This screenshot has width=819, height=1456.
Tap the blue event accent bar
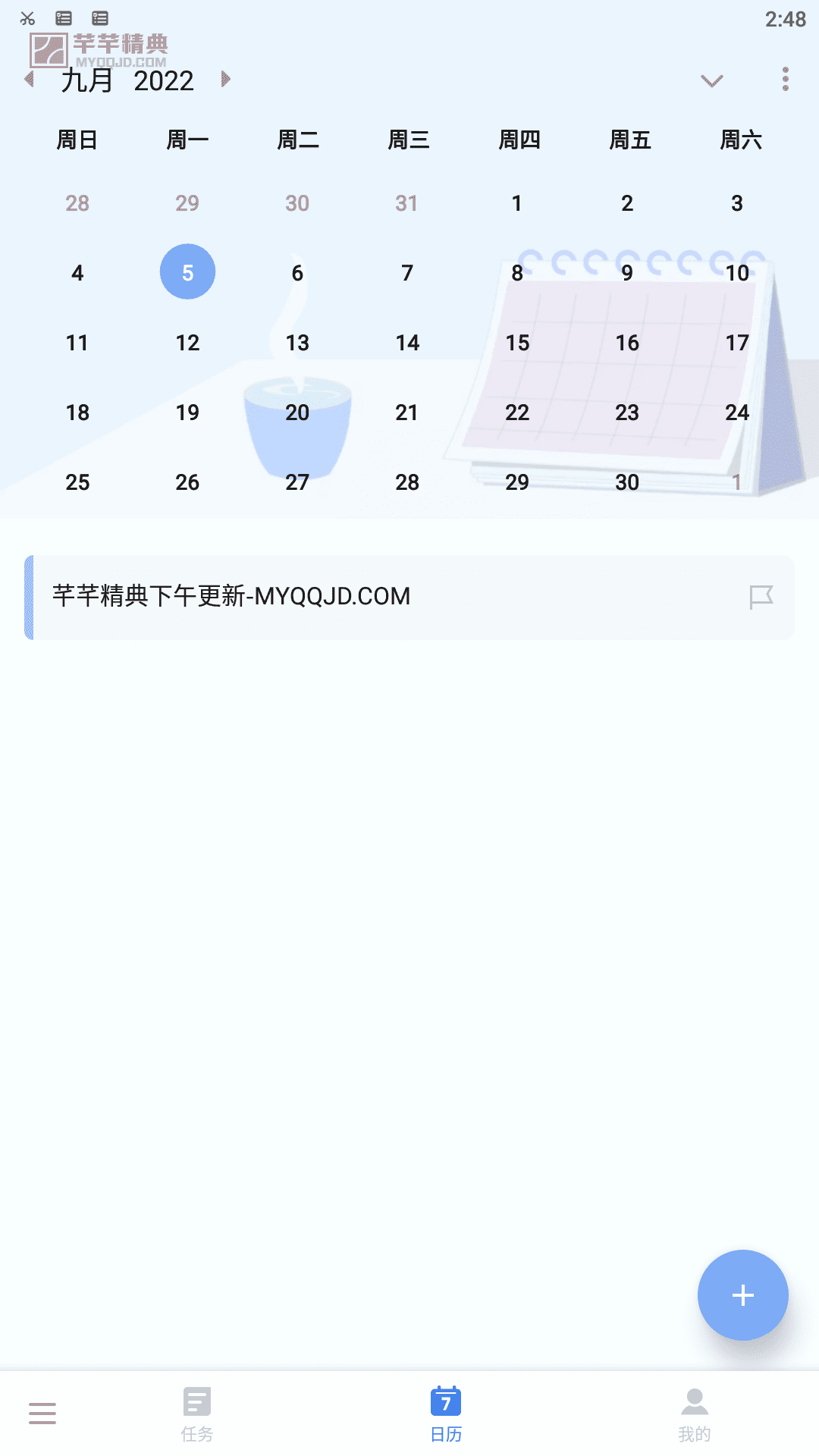coord(30,597)
